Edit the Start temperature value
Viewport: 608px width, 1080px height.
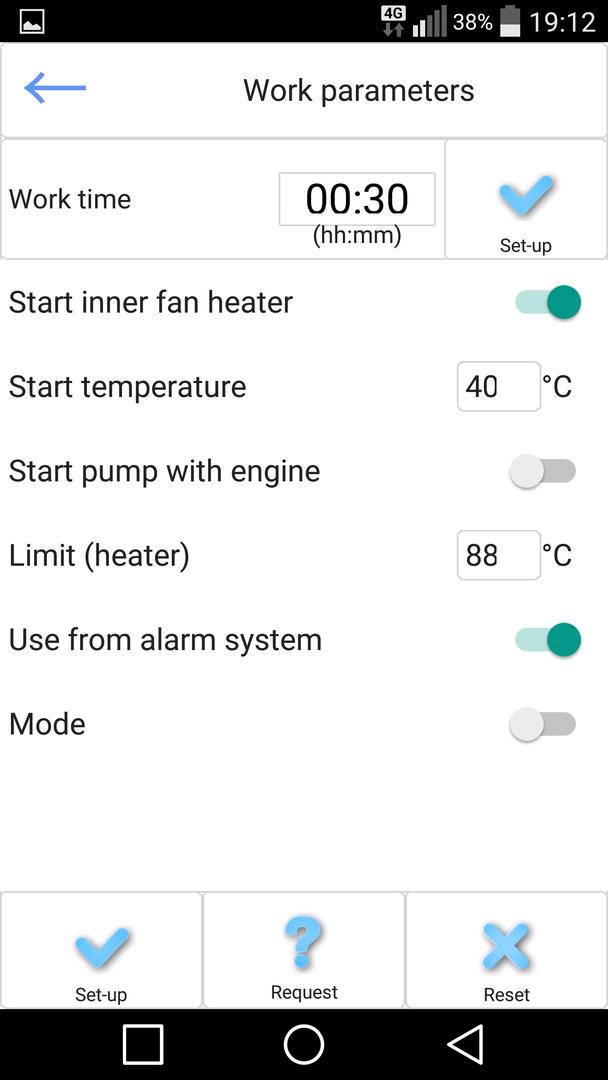tap(498, 387)
